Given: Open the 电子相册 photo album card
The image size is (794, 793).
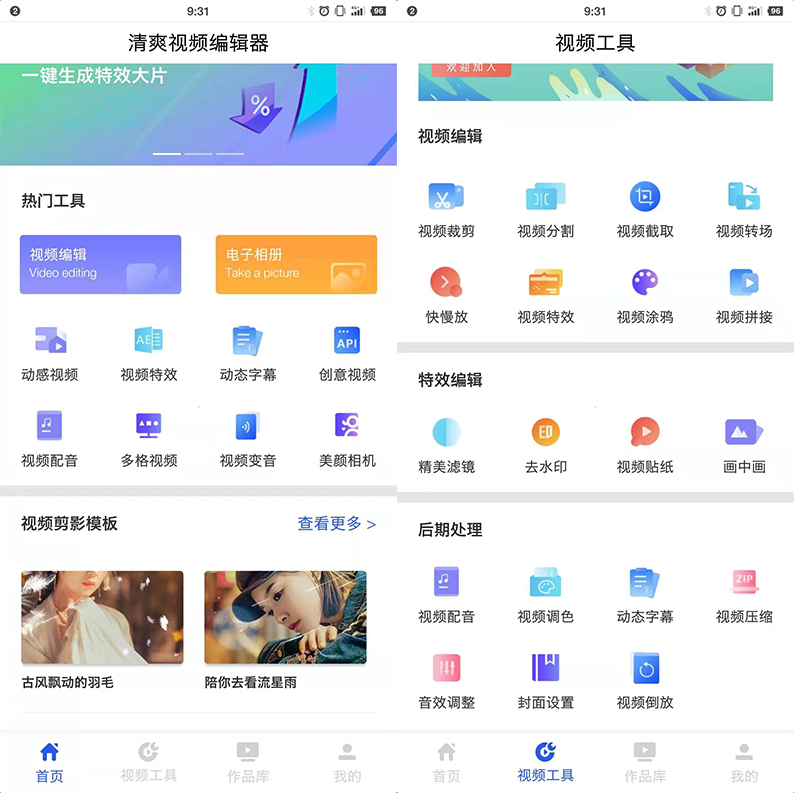Looking at the screenshot, I should 296,264.
